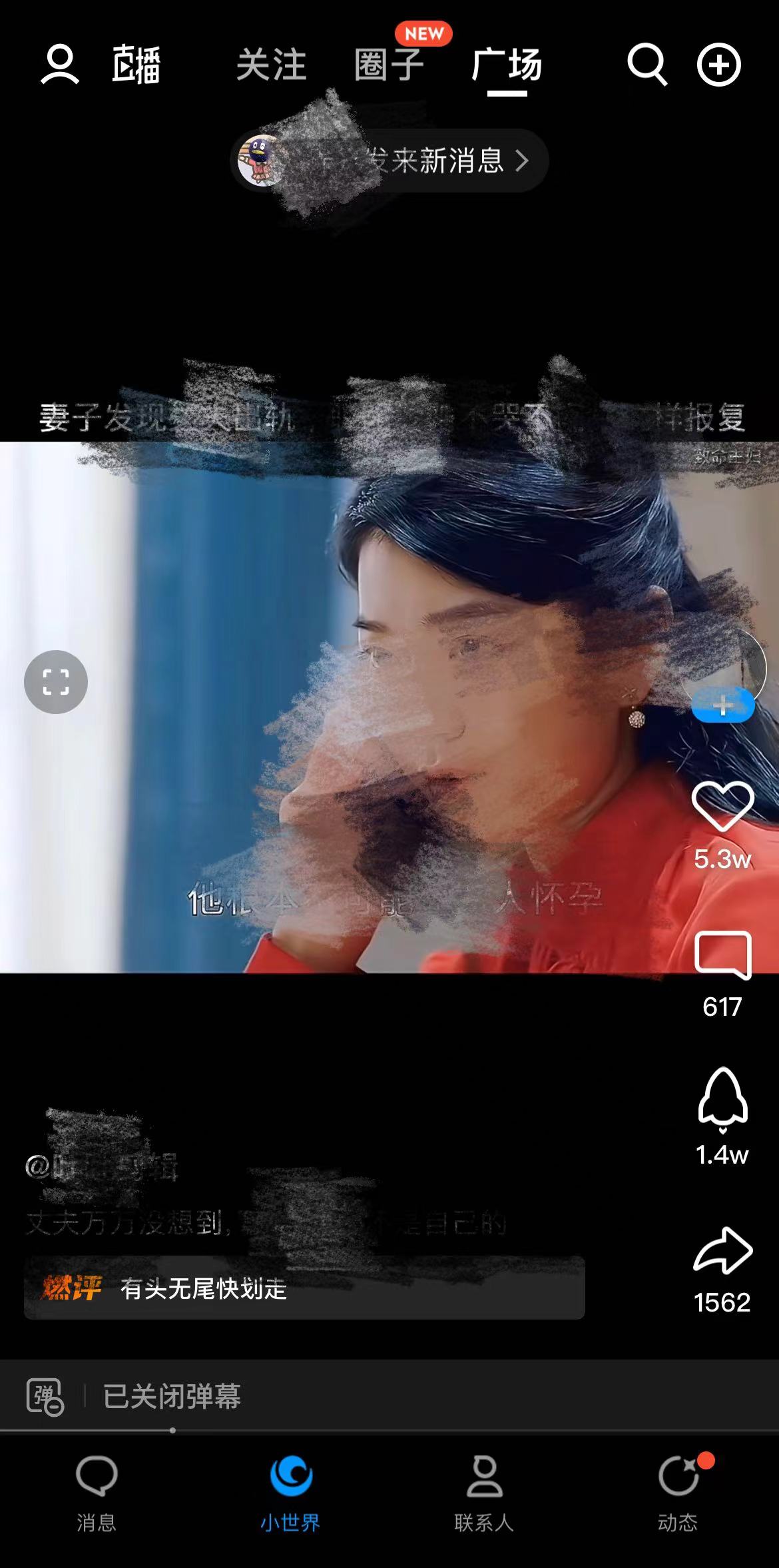Open the search icon

(647, 65)
